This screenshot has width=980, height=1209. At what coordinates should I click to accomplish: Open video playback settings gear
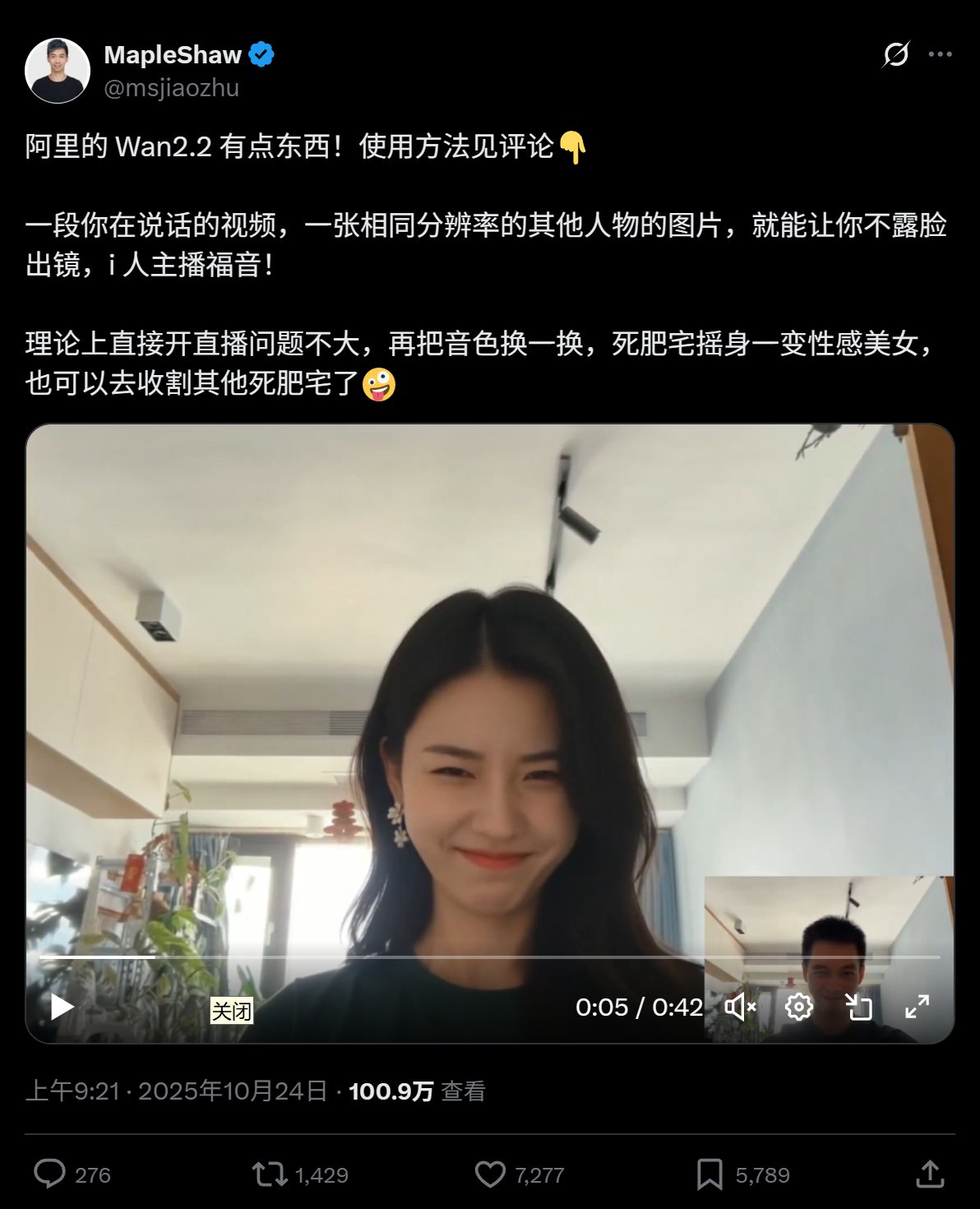click(x=798, y=1007)
